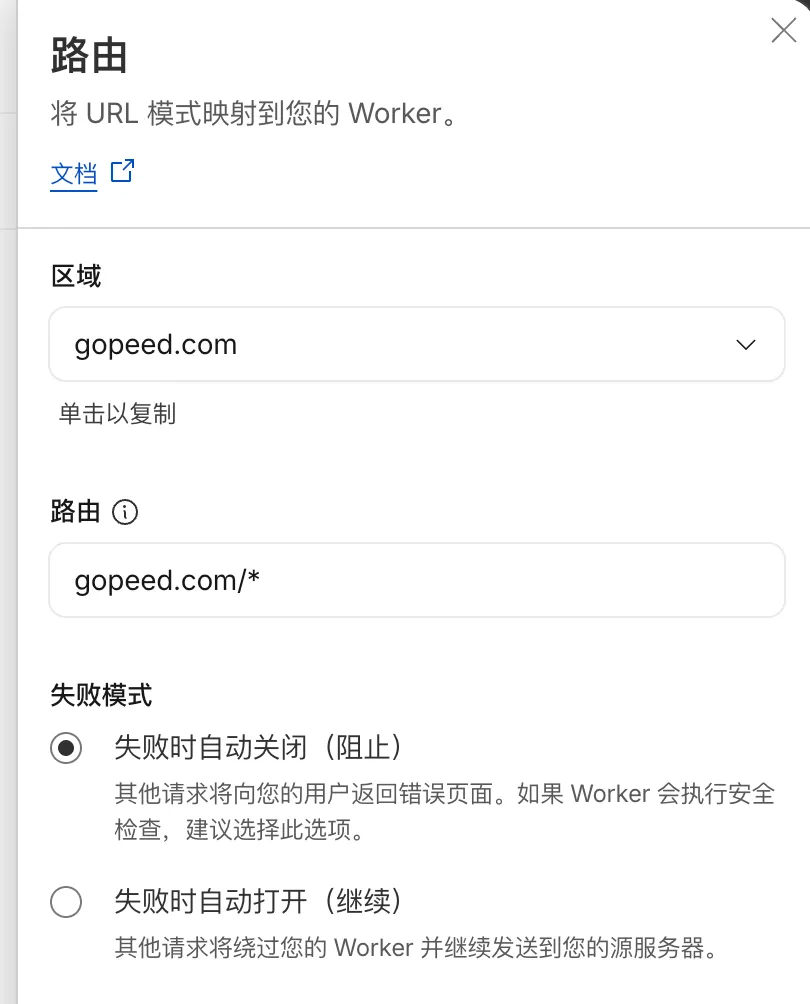Tap 单击以复制 to copy the zone
Viewport: 810px width, 1004px height.
117,414
